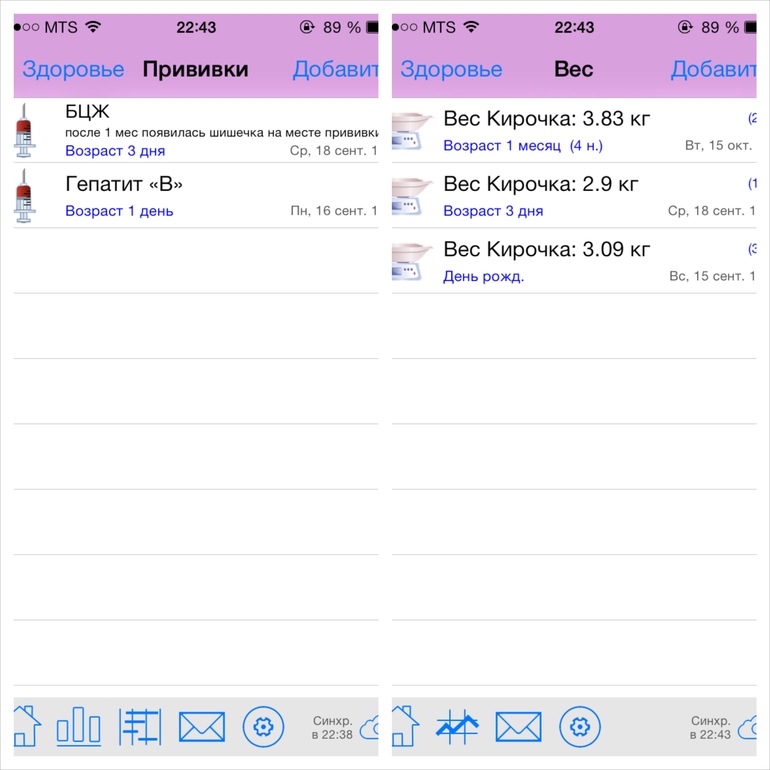Open the Вес Кирочка 3.09 кг record
Screen dimensions: 770x770
[580, 261]
